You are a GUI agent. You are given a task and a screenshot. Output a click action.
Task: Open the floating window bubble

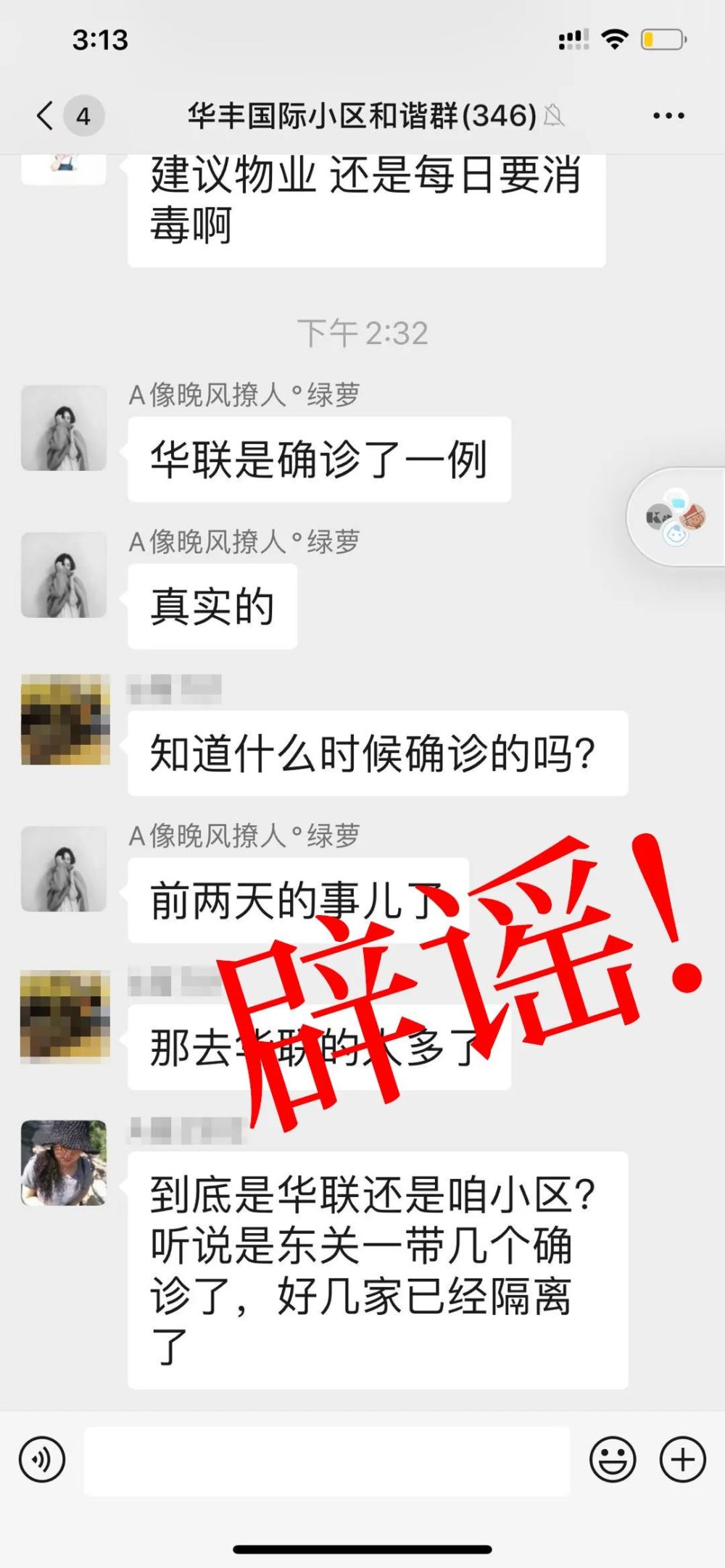click(676, 517)
